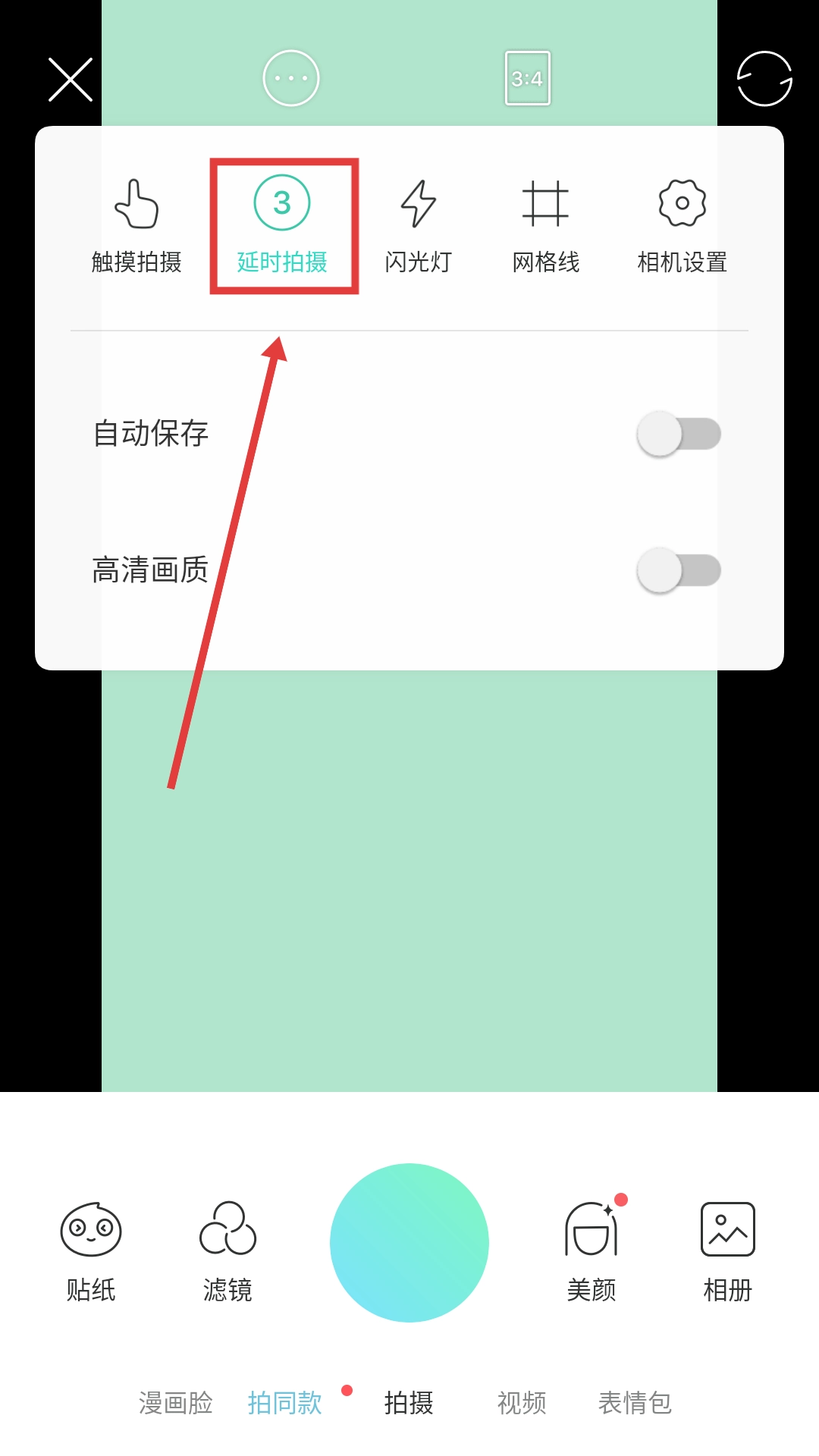Switch to 视频 video mode
The height and width of the screenshot is (1456, 819).
[x=522, y=1403]
